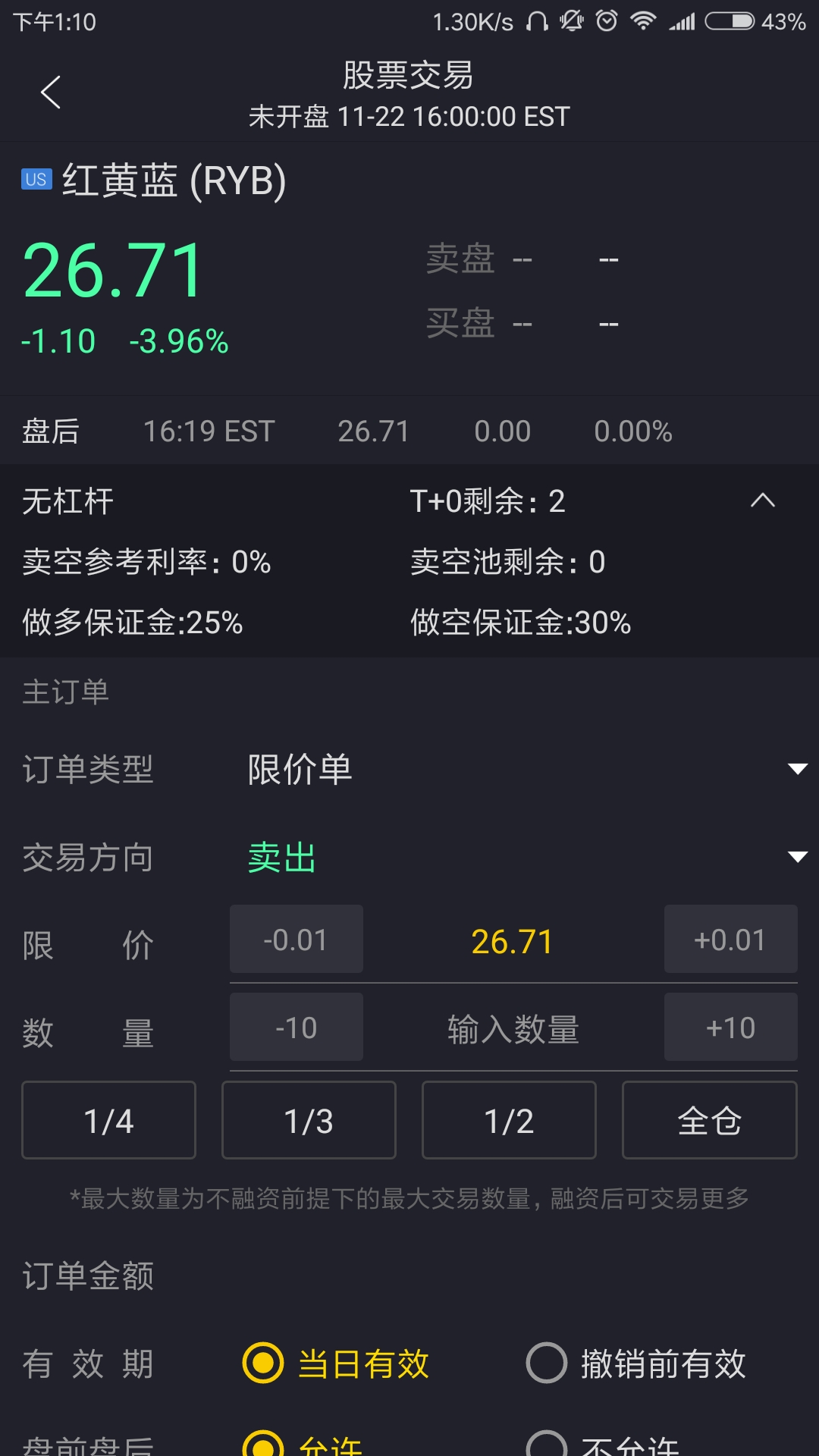Select 不允许 for pre/post-market trading
The width and height of the screenshot is (819, 1456).
click(603, 1444)
